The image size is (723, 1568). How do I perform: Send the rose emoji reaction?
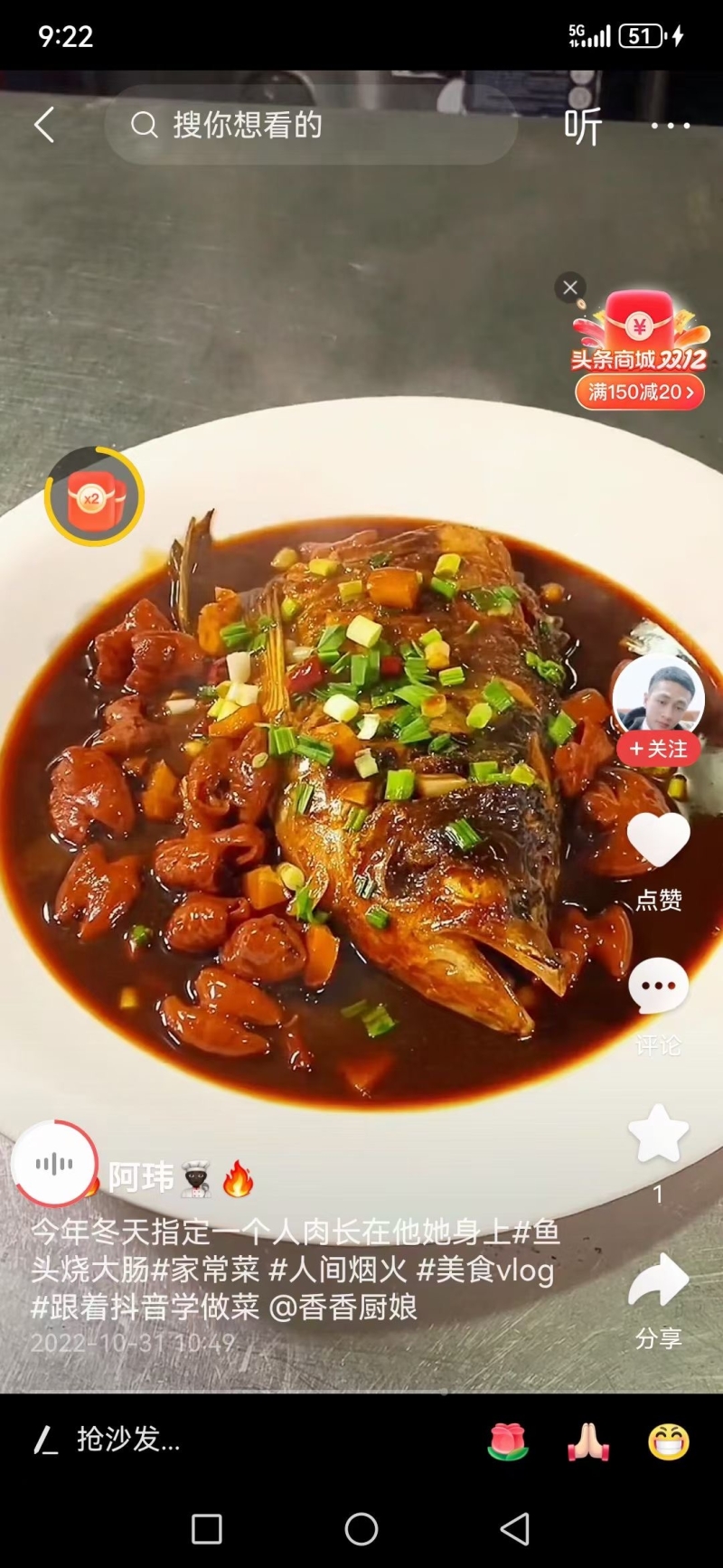[507, 1440]
